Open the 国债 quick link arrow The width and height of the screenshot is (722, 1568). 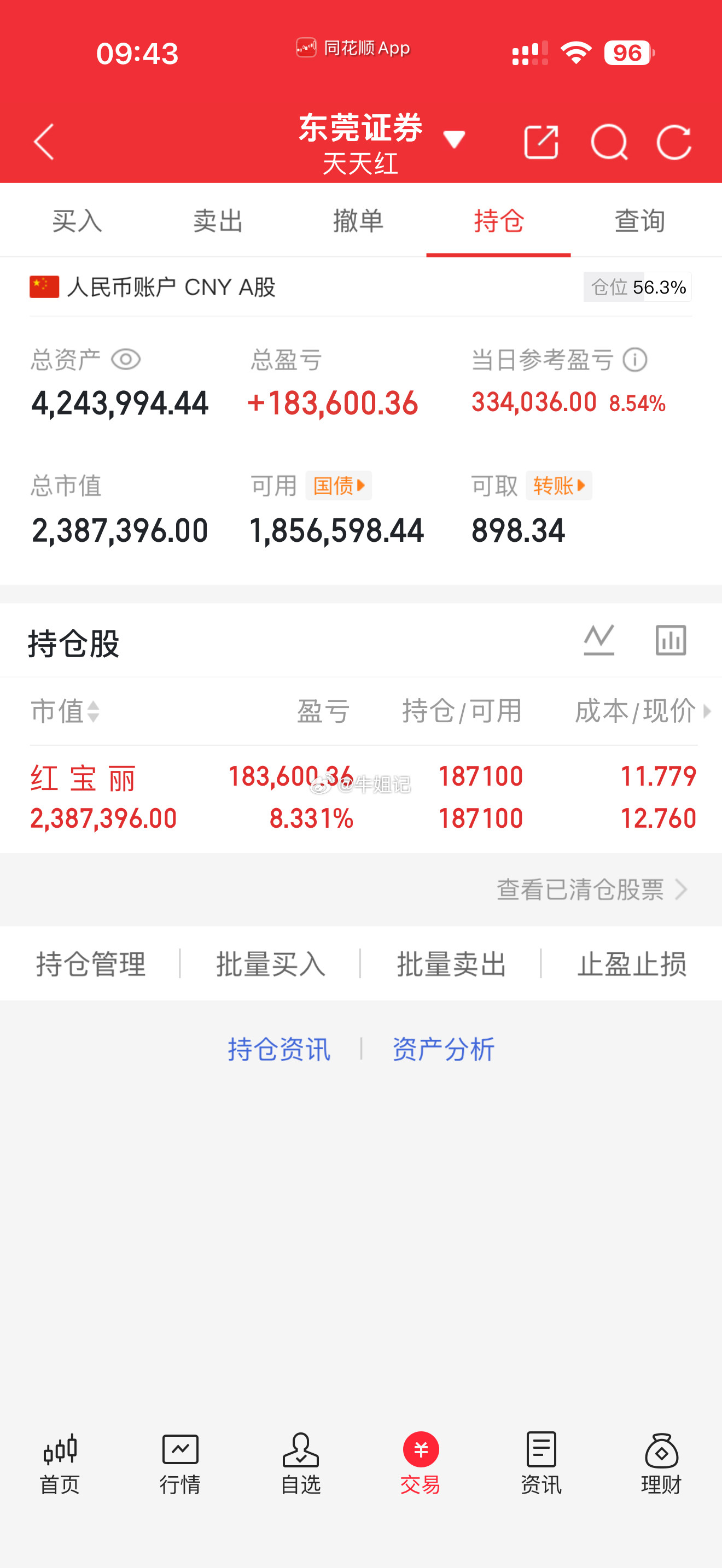(339, 485)
